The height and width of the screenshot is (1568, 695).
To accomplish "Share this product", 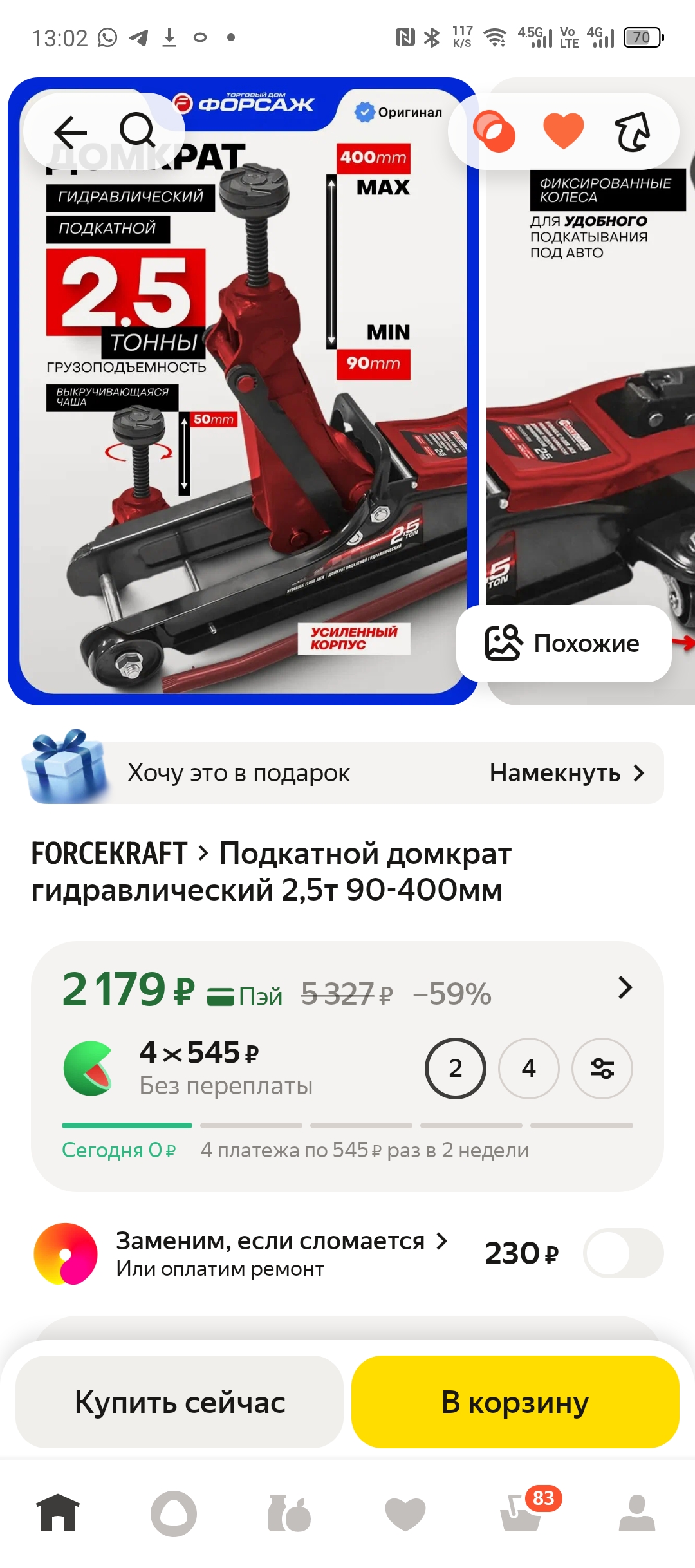I will point(633,131).
